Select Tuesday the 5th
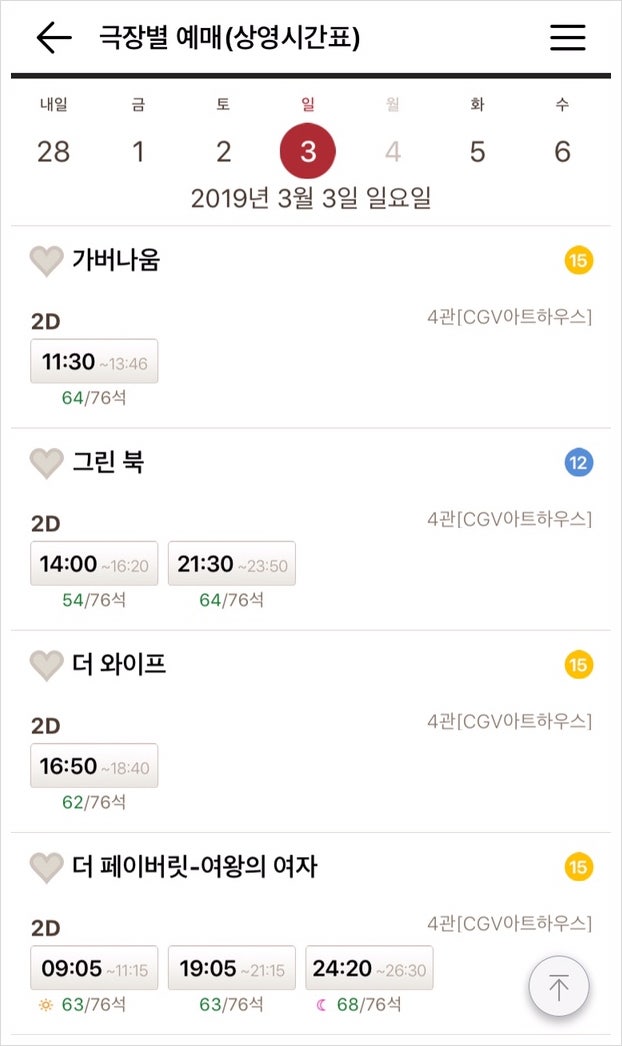 [477, 137]
